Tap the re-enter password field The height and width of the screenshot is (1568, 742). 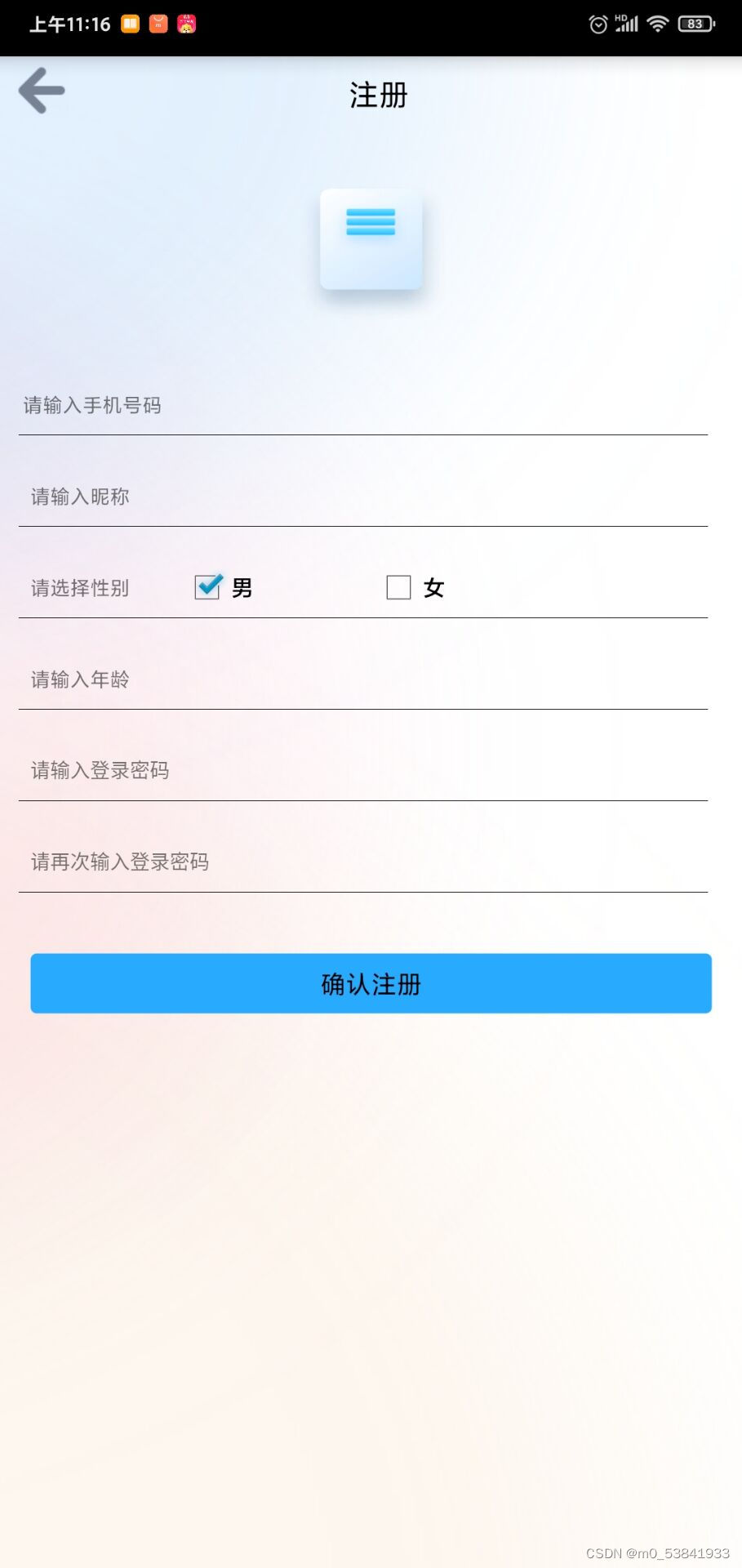[x=363, y=862]
